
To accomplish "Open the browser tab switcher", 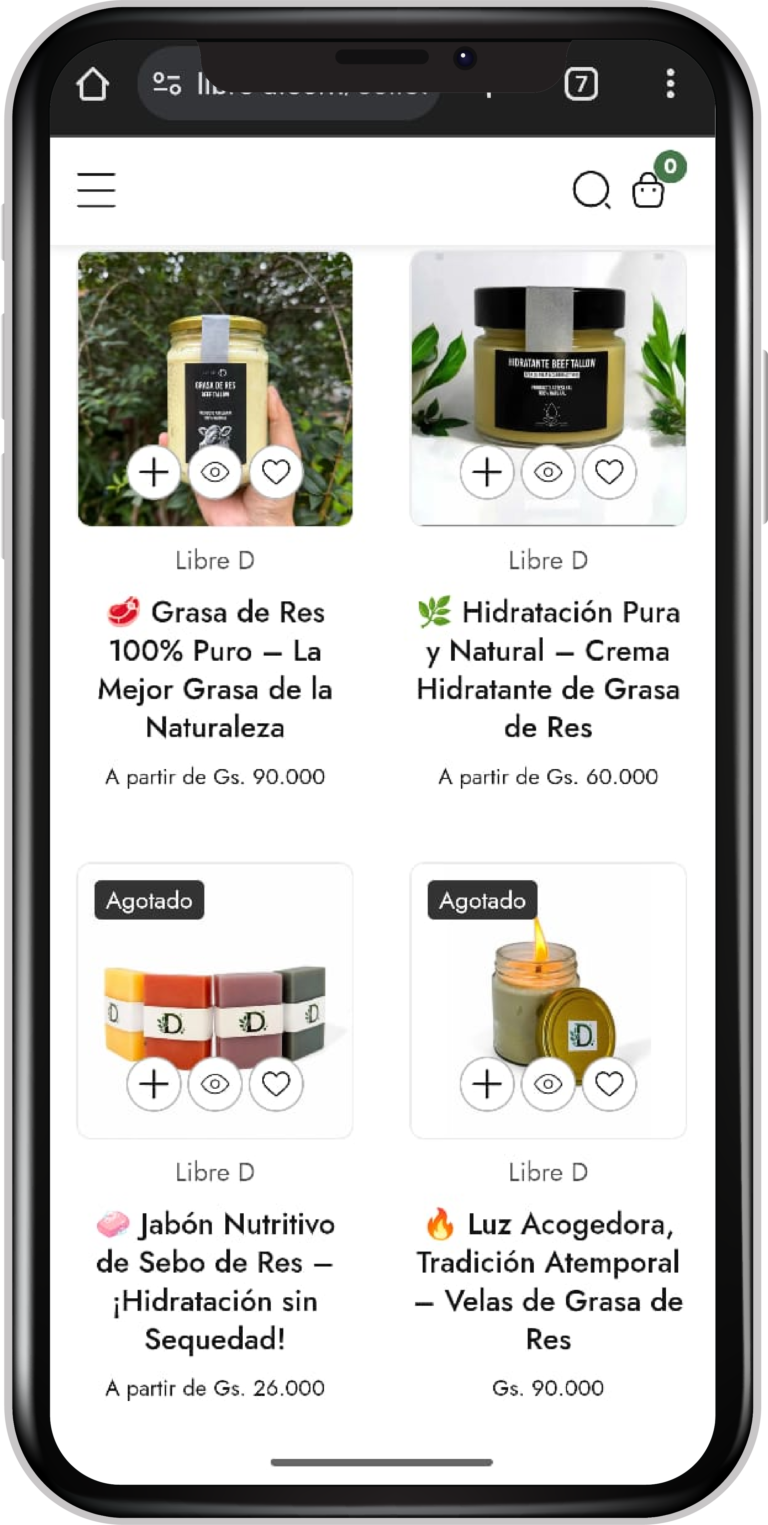I will (x=581, y=84).
